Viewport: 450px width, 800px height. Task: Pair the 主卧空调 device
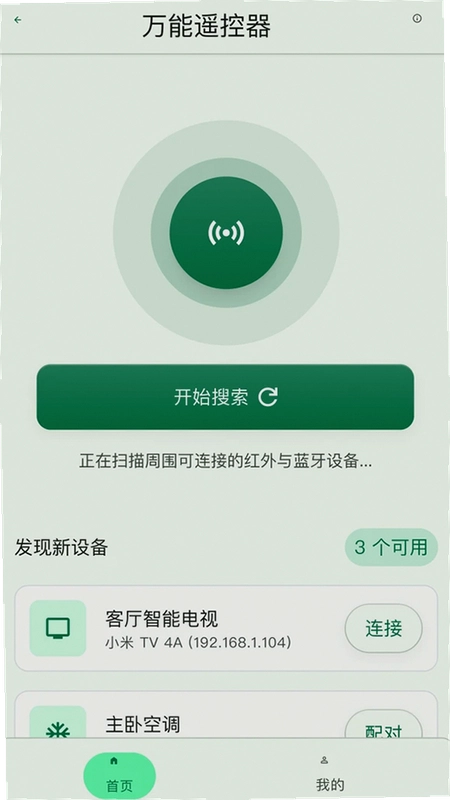(x=384, y=726)
